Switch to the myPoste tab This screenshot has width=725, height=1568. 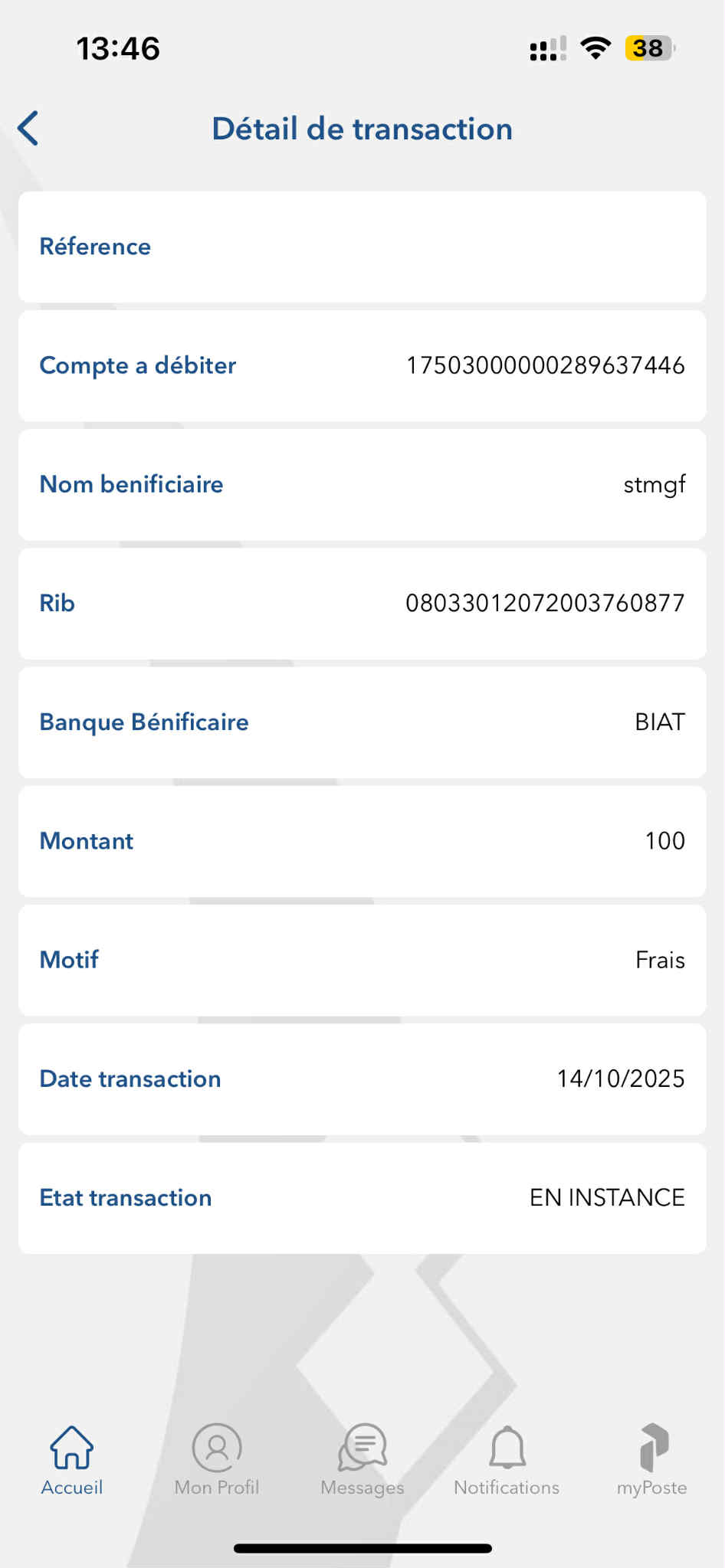[652, 1460]
